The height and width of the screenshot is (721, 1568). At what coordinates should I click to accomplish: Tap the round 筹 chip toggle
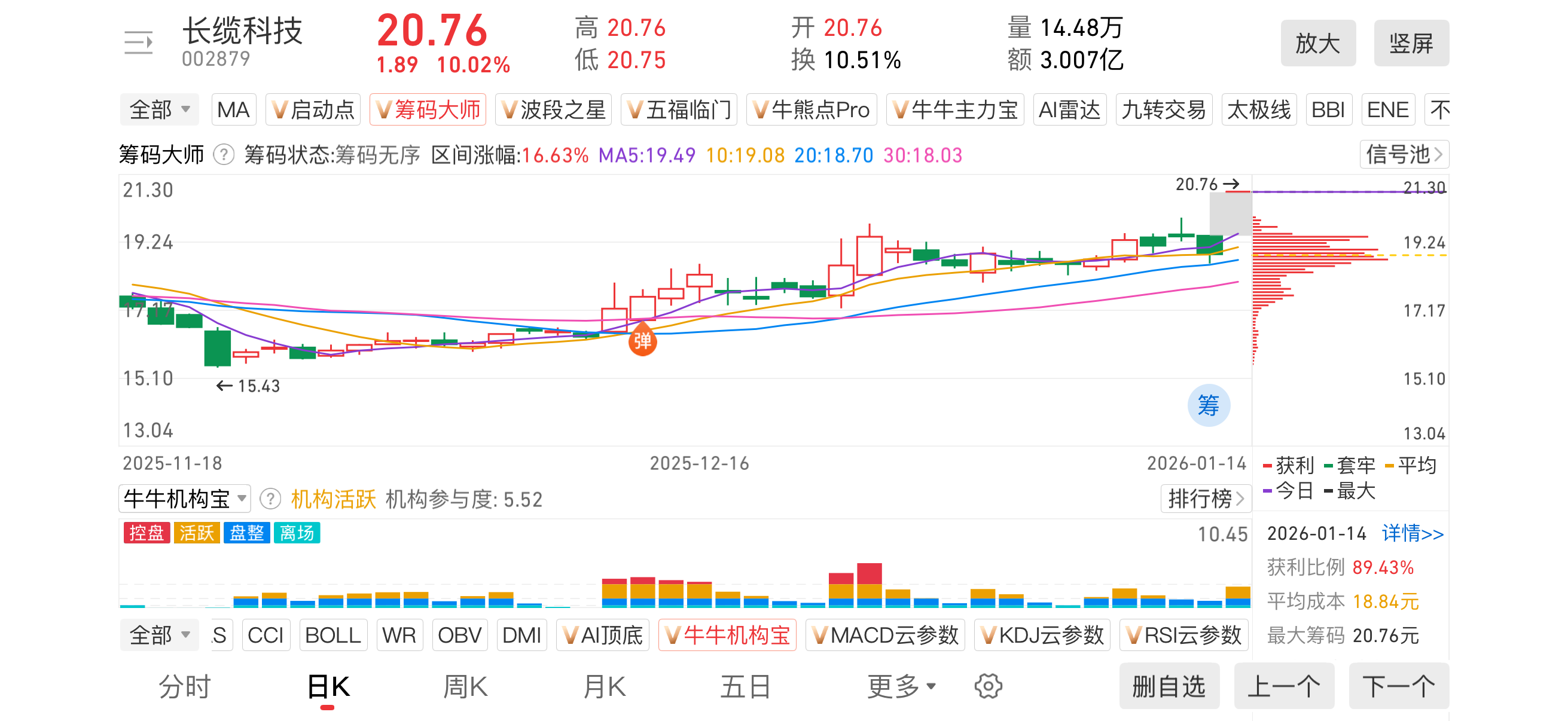click(1208, 405)
